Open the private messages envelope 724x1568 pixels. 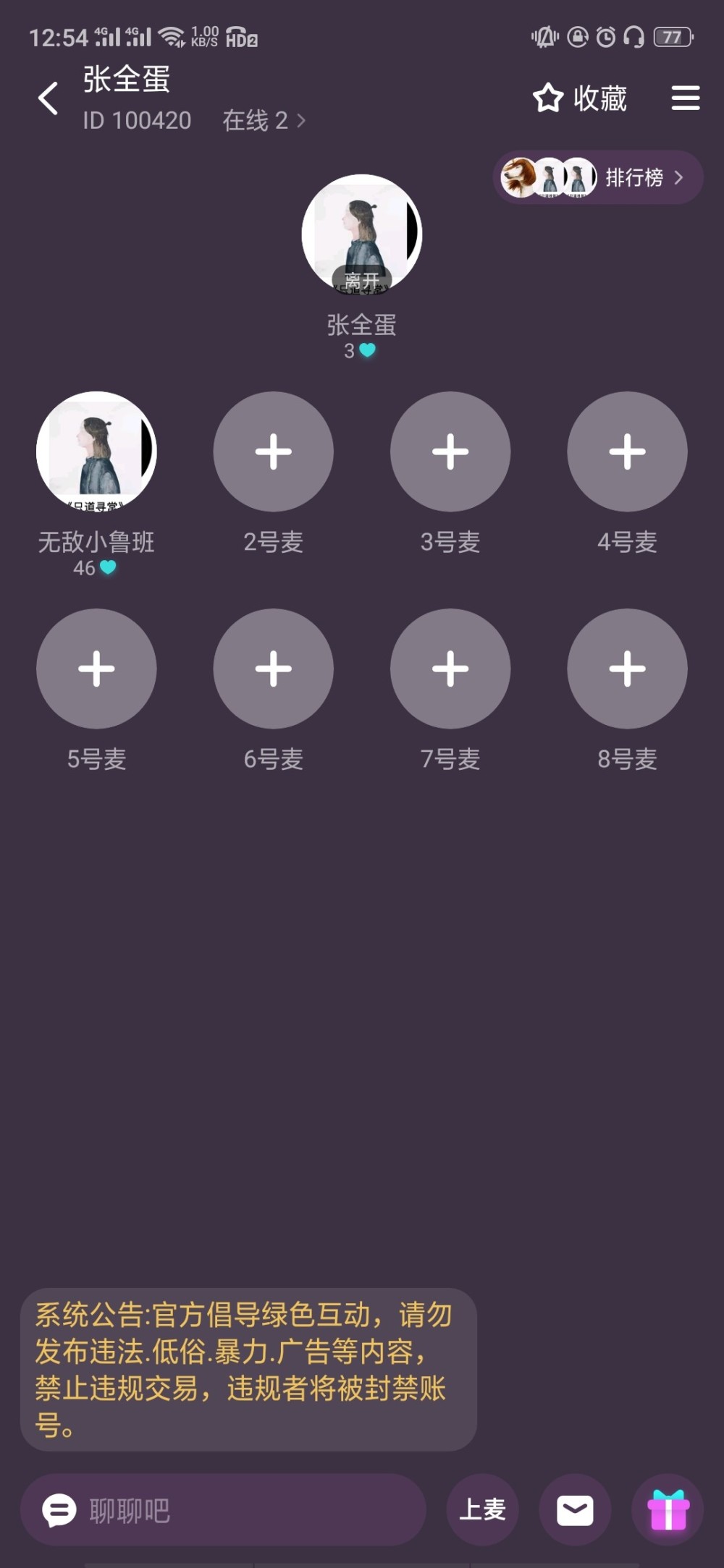tap(575, 1510)
